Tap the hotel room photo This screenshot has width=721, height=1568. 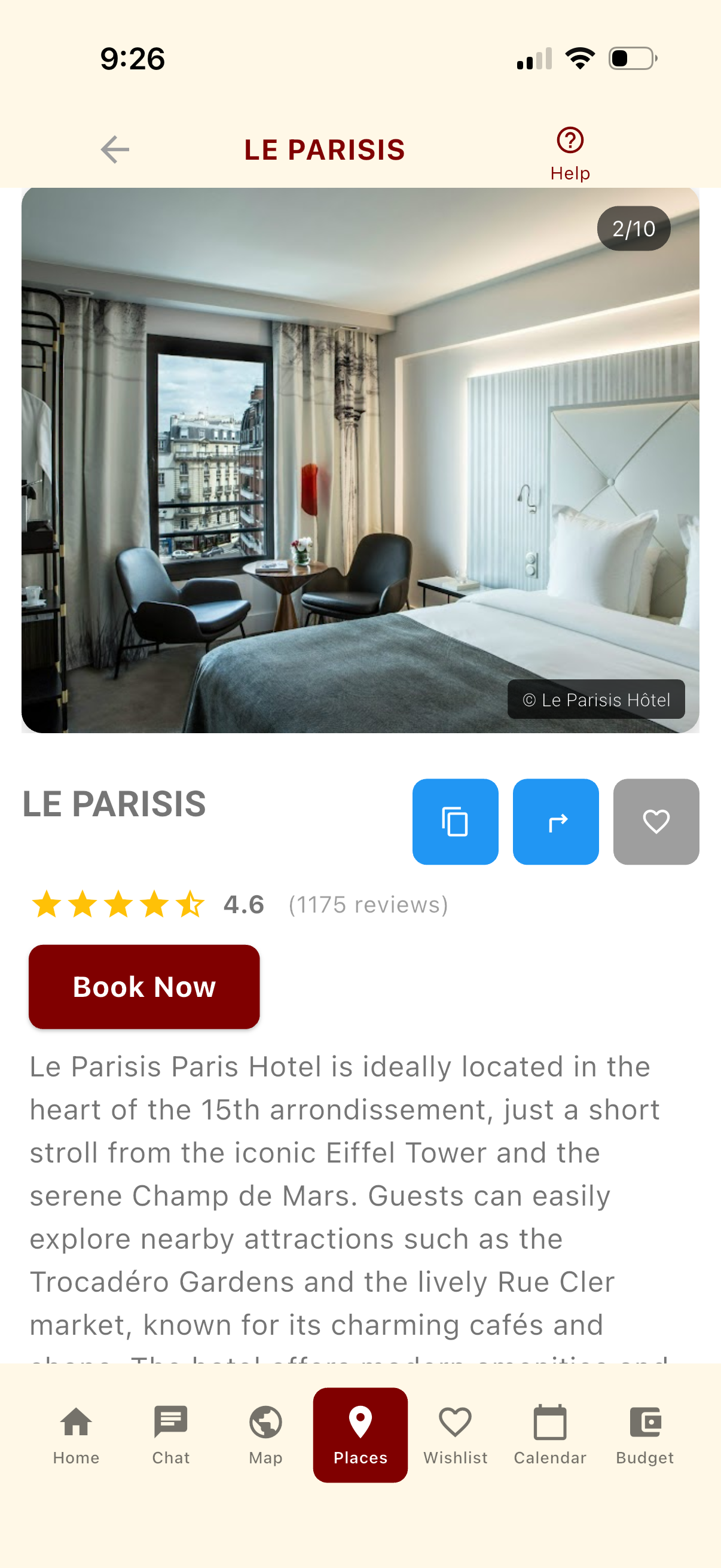[x=360, y=459]
